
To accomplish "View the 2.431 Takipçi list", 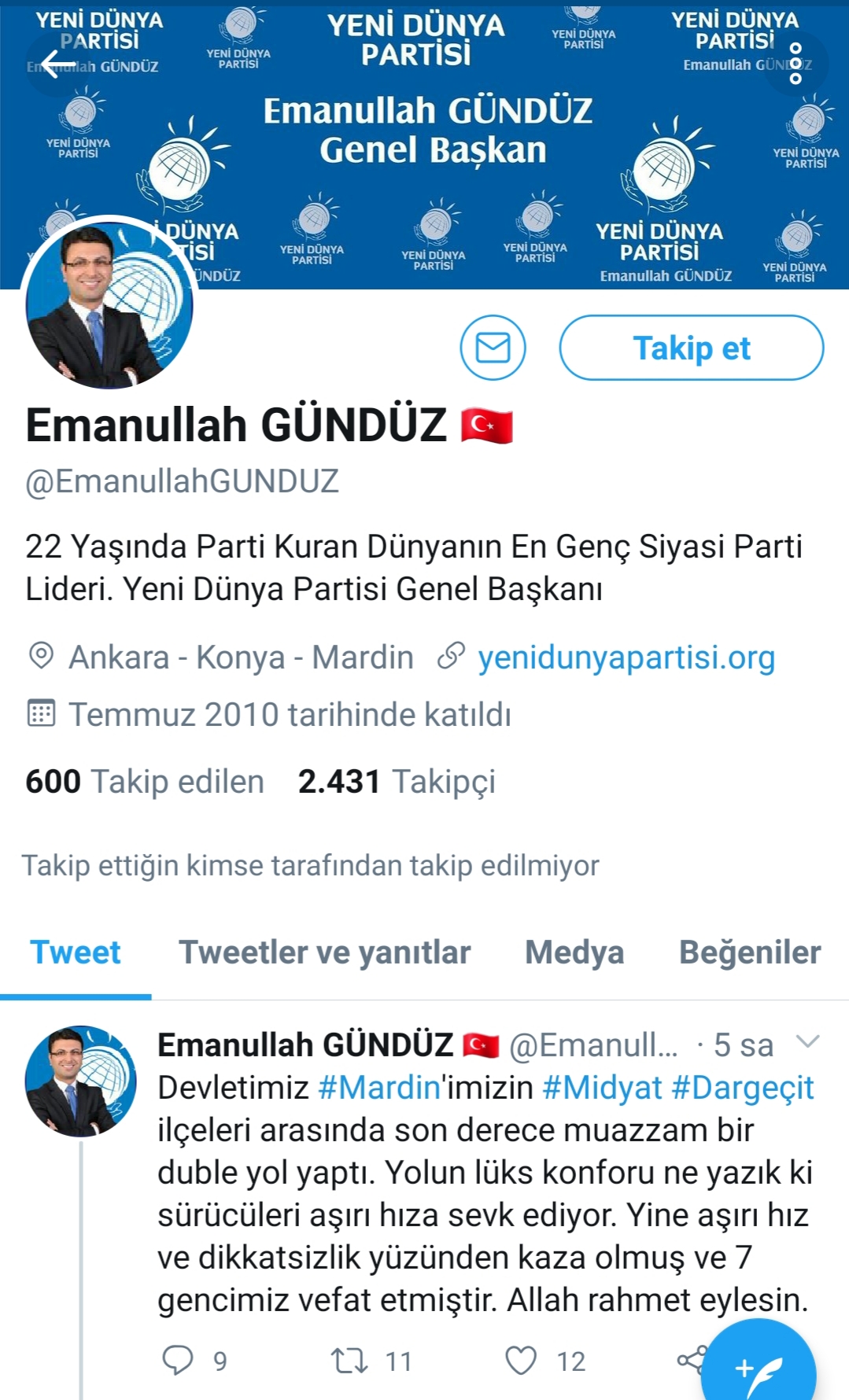I will pos(397,782).
